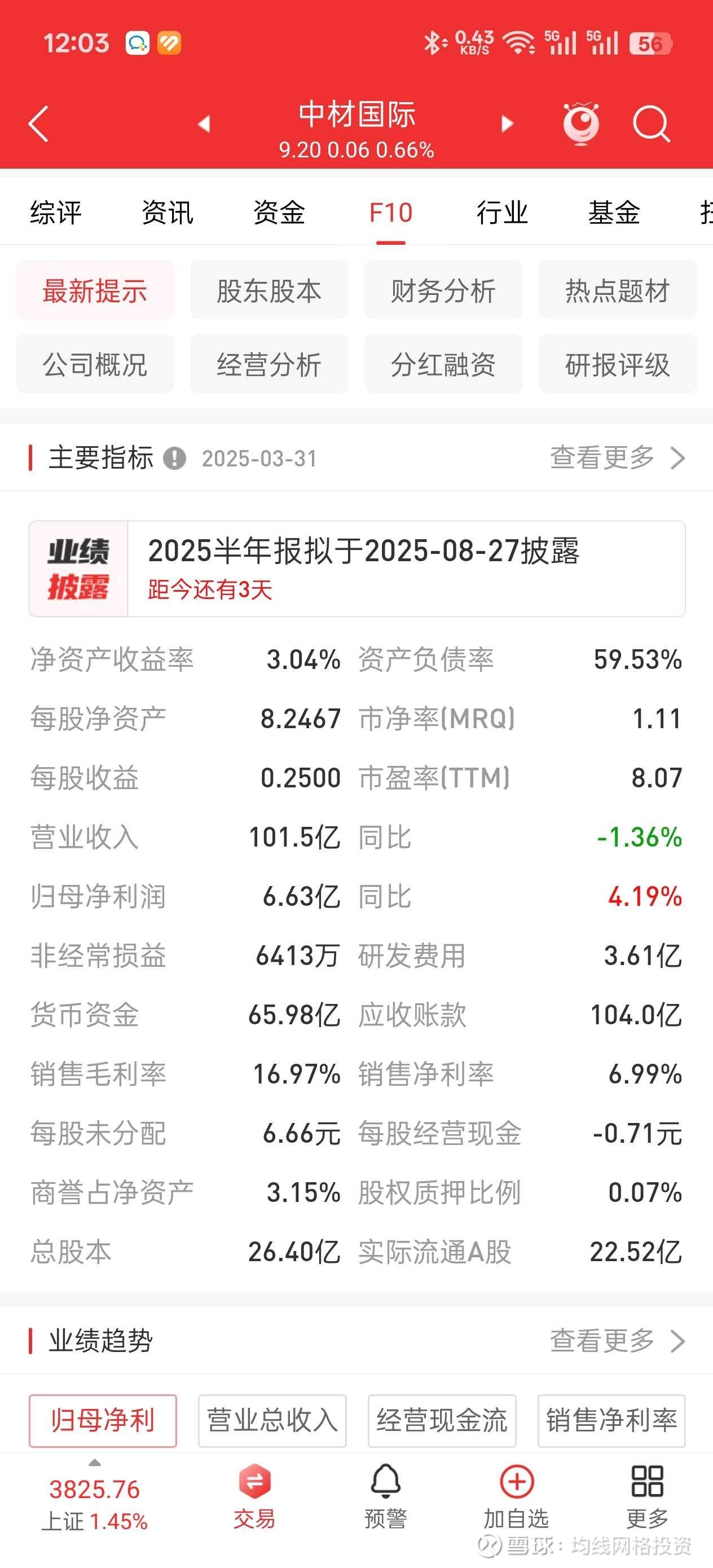Viewport: 713px width, 1568px height.
Task: Select the 营业总收入 trend chip
Action: pos(272,1421)
